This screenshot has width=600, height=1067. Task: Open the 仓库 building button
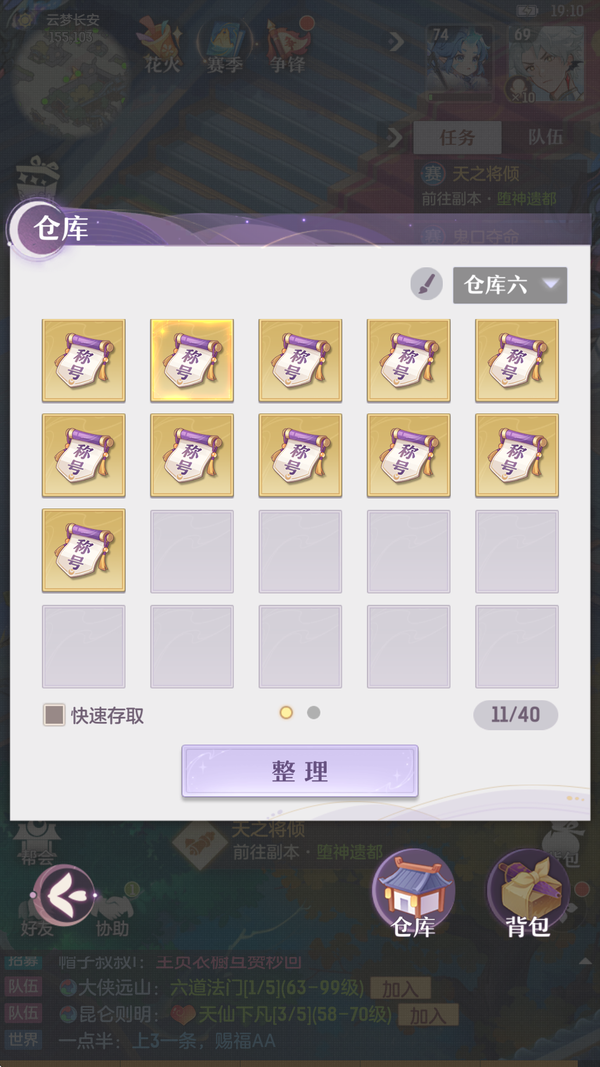coord(414,893)
